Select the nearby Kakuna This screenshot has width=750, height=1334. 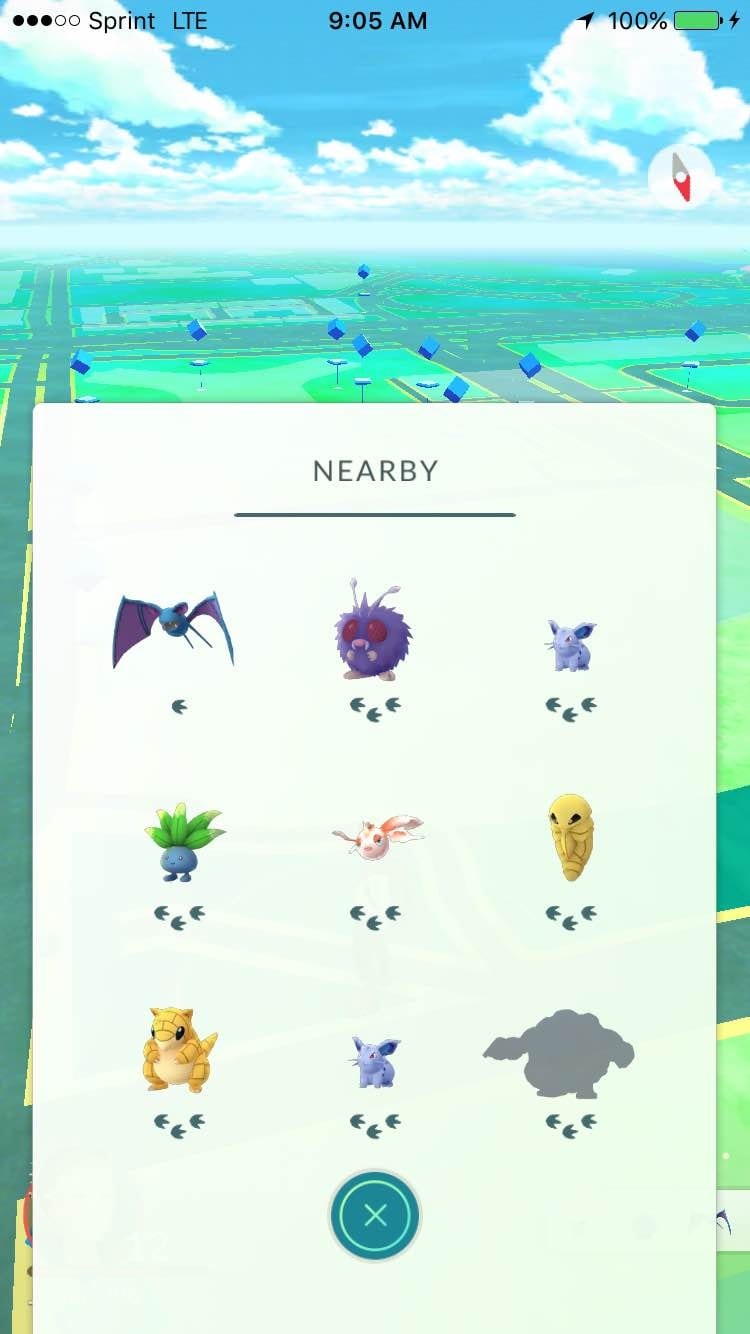571,838
